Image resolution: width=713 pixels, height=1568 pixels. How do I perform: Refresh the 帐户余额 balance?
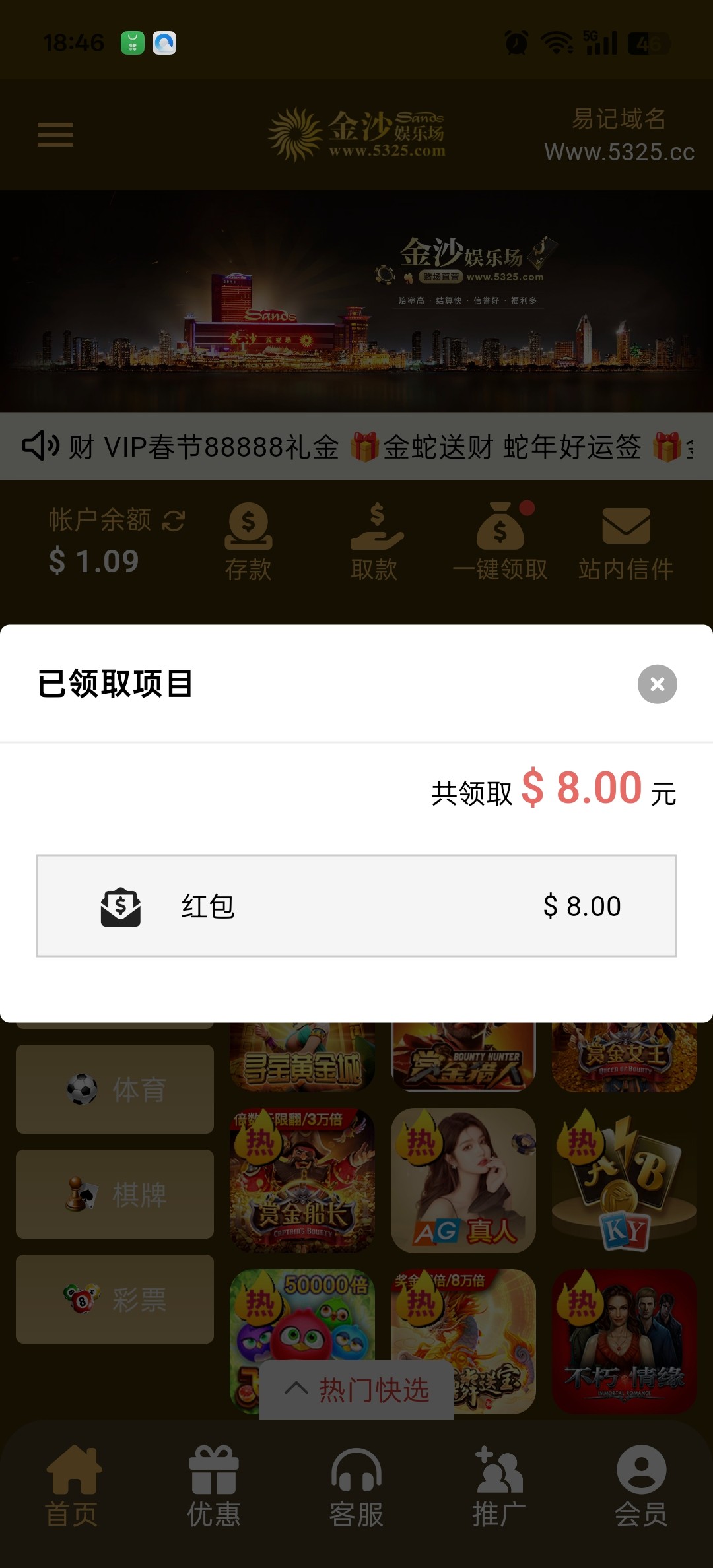coord(174,521)
